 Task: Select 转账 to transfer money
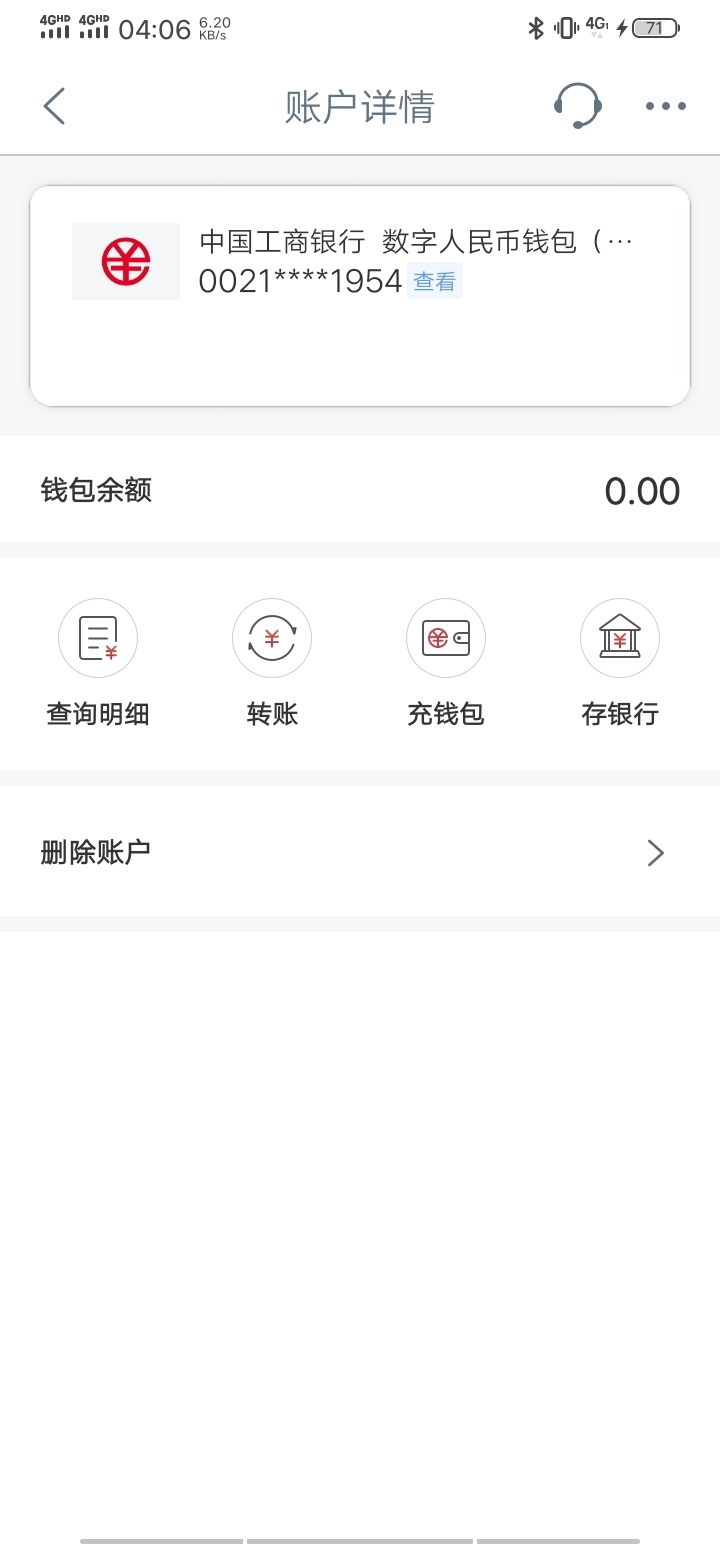272,660
